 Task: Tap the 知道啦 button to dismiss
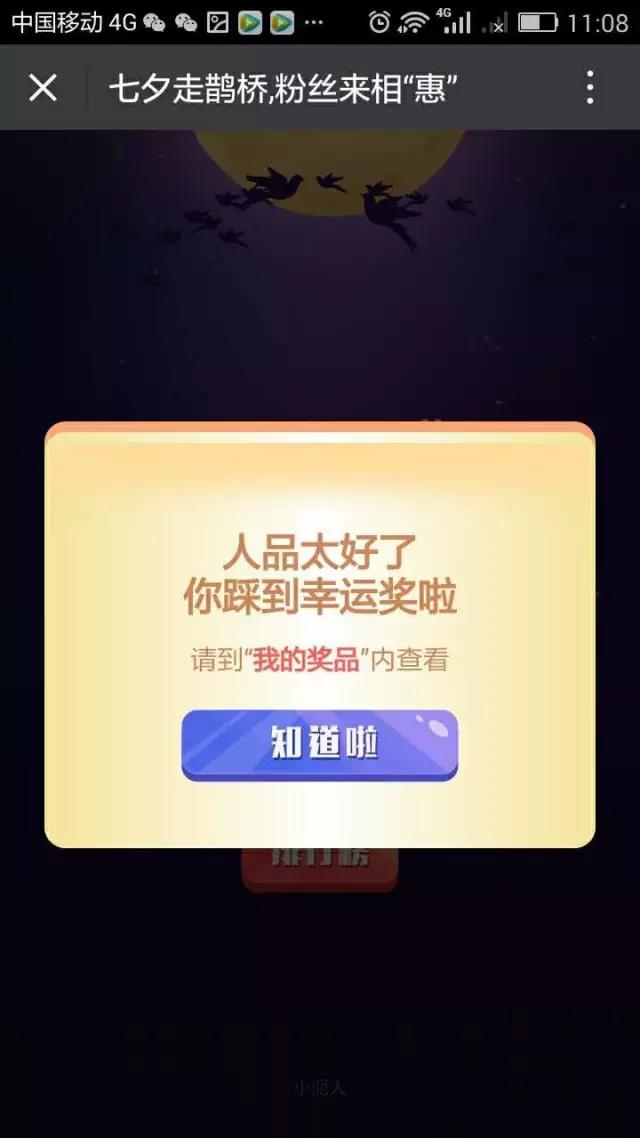[x=319, y=745]
